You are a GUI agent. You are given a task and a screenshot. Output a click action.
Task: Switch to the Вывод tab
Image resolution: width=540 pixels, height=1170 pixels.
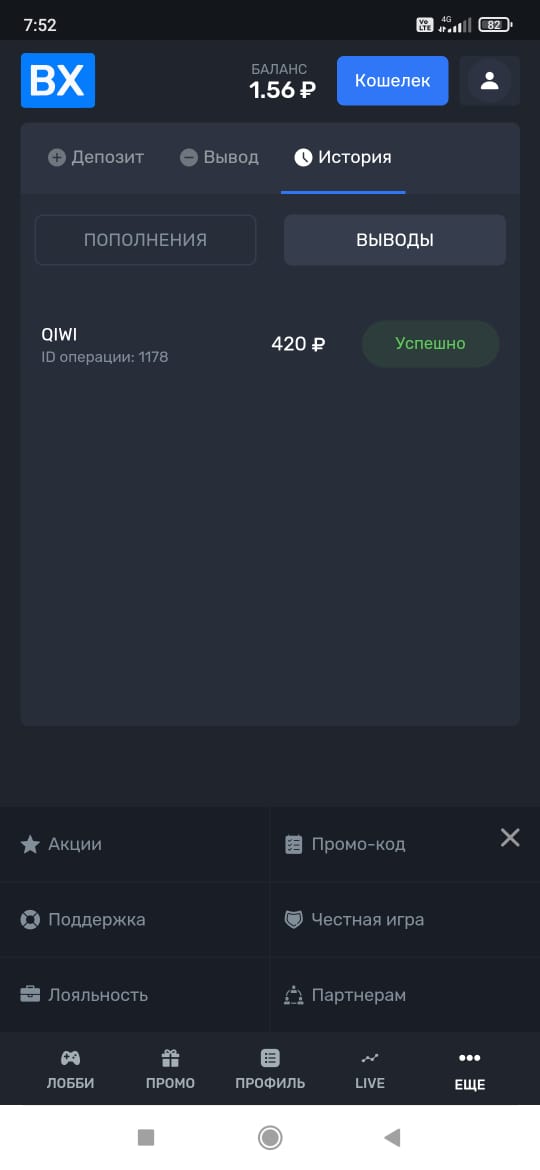tap(220, 157)
